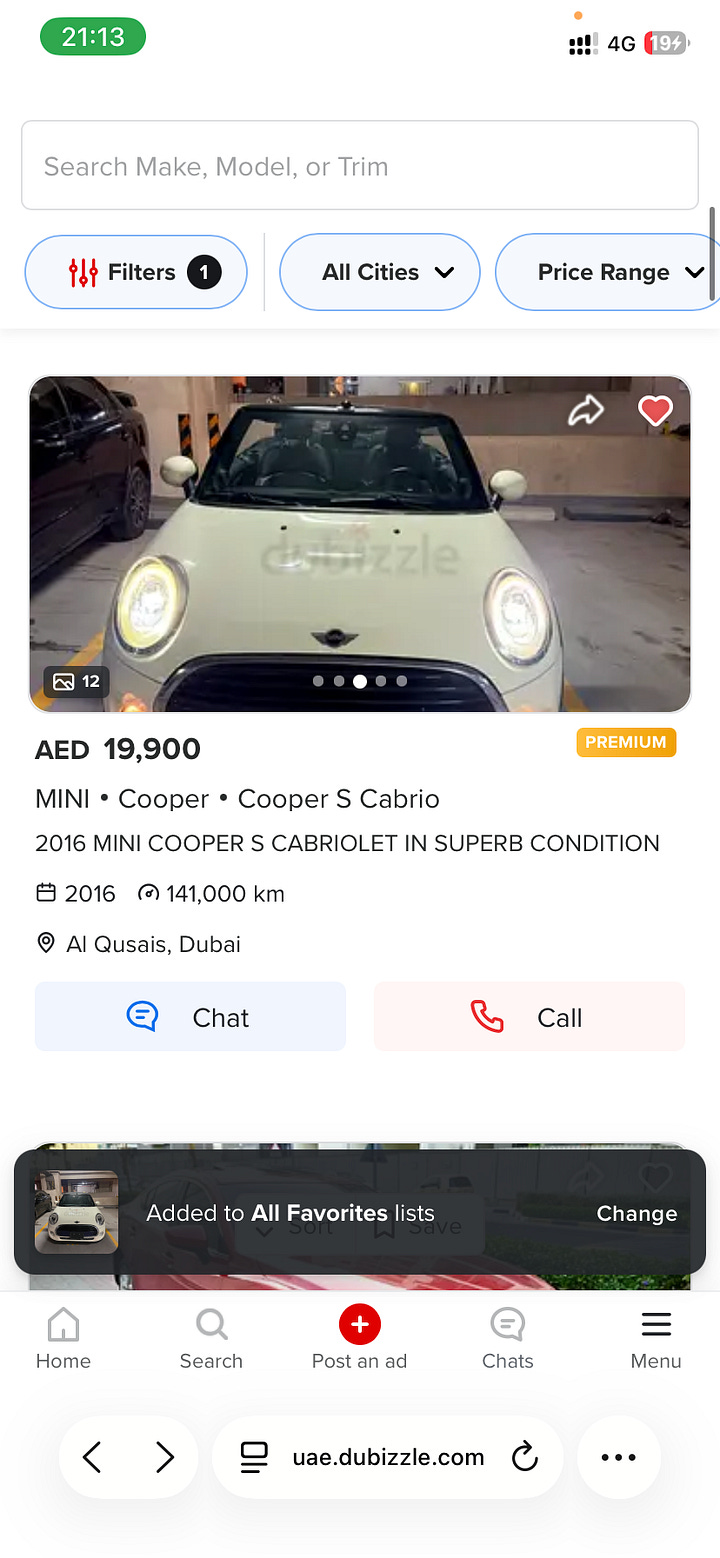
Task: Switch to the Search tab
Action: (211, 1340)
